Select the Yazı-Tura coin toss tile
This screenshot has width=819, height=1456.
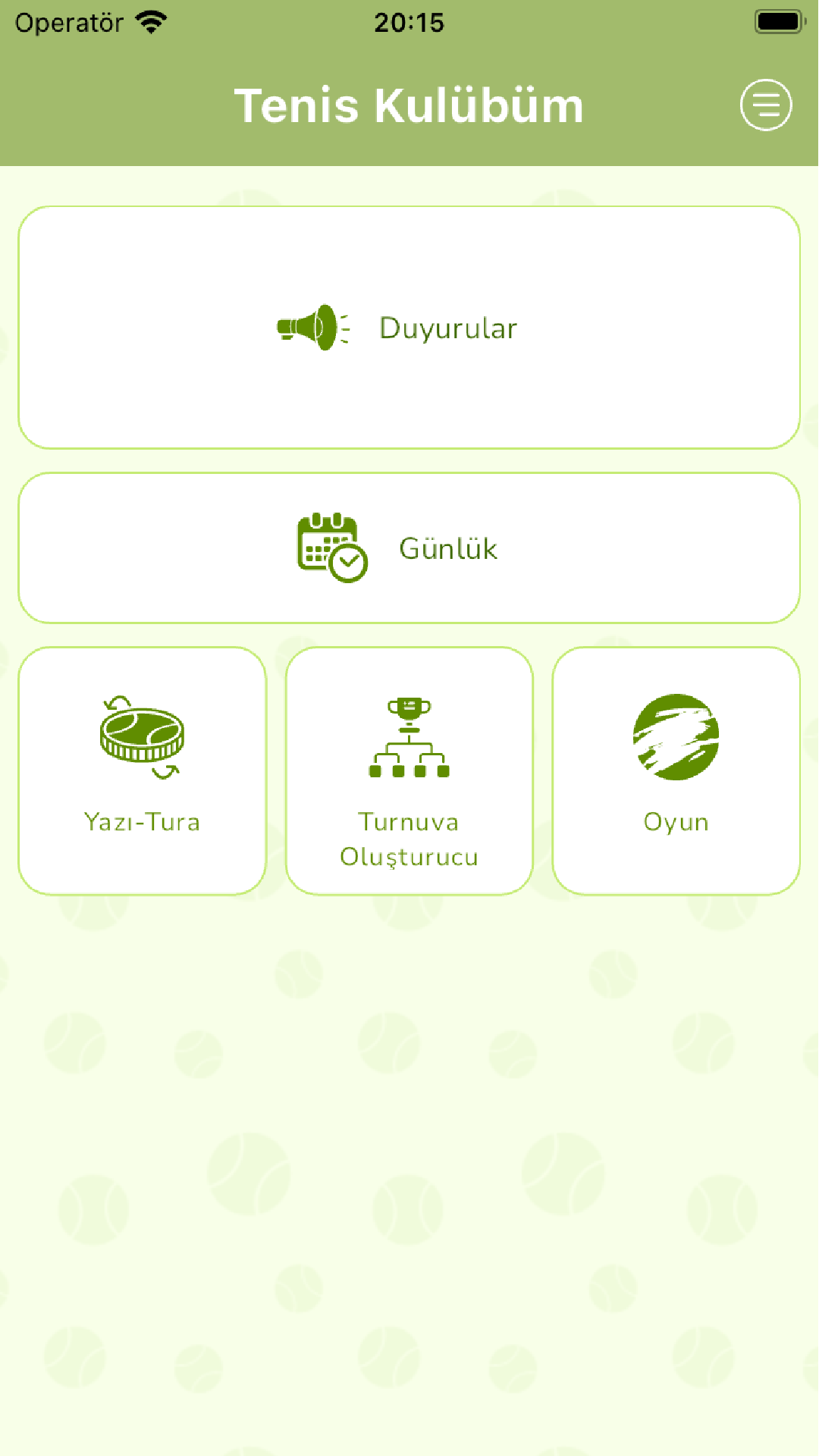(x=143, y=771)
